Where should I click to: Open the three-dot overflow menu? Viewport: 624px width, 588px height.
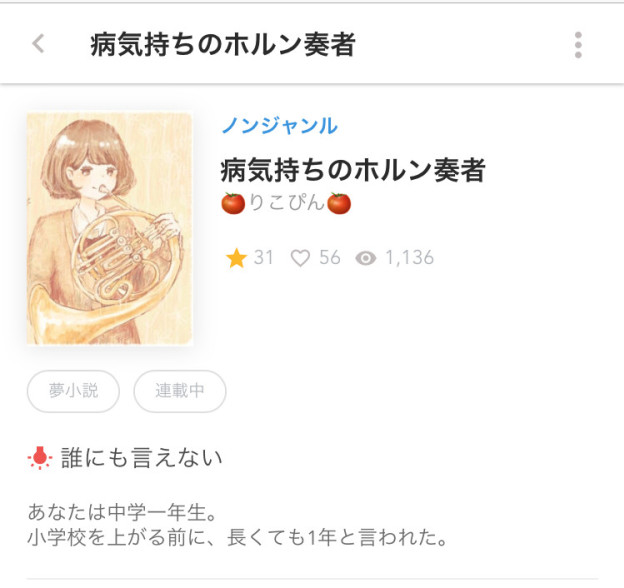pos(578,45)
